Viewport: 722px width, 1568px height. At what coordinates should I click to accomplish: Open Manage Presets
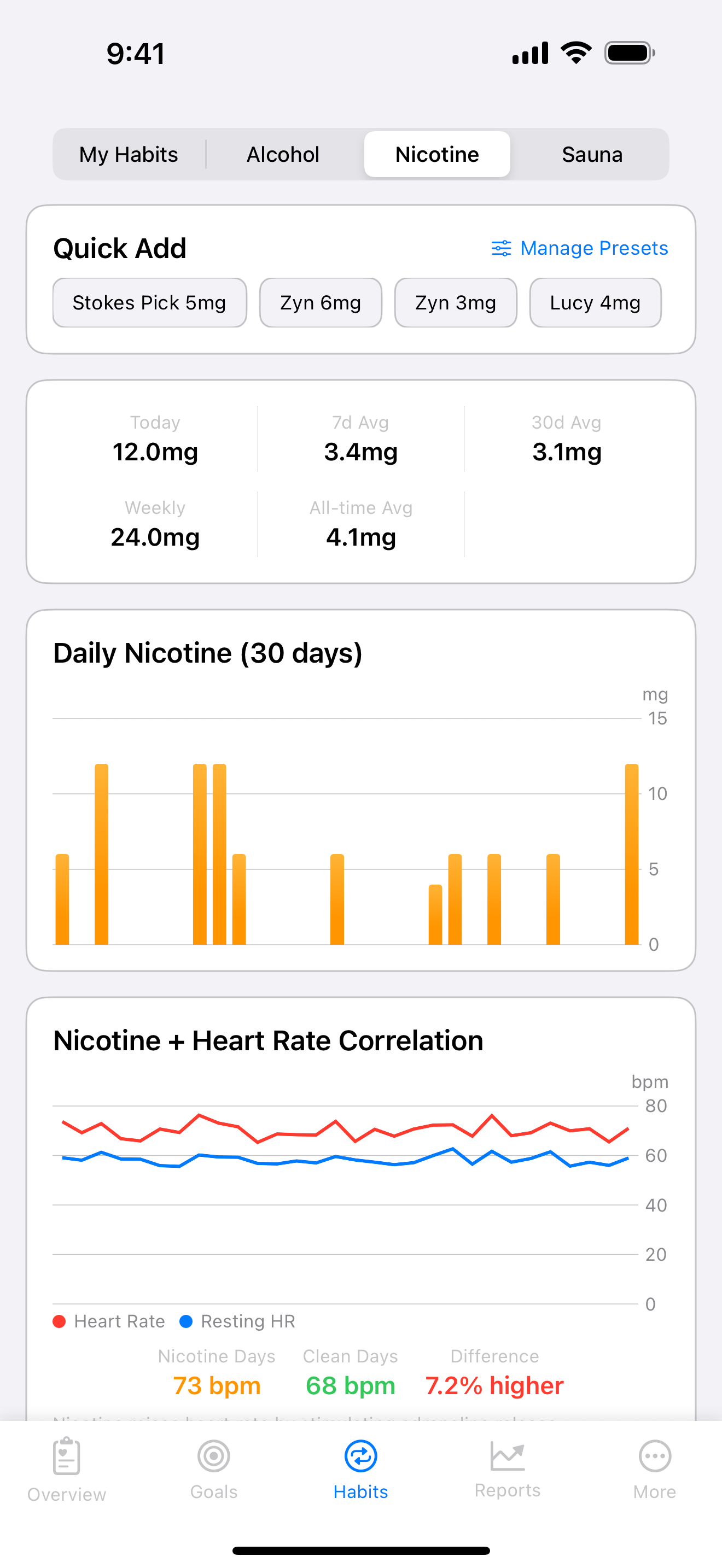tap(594, 248)
